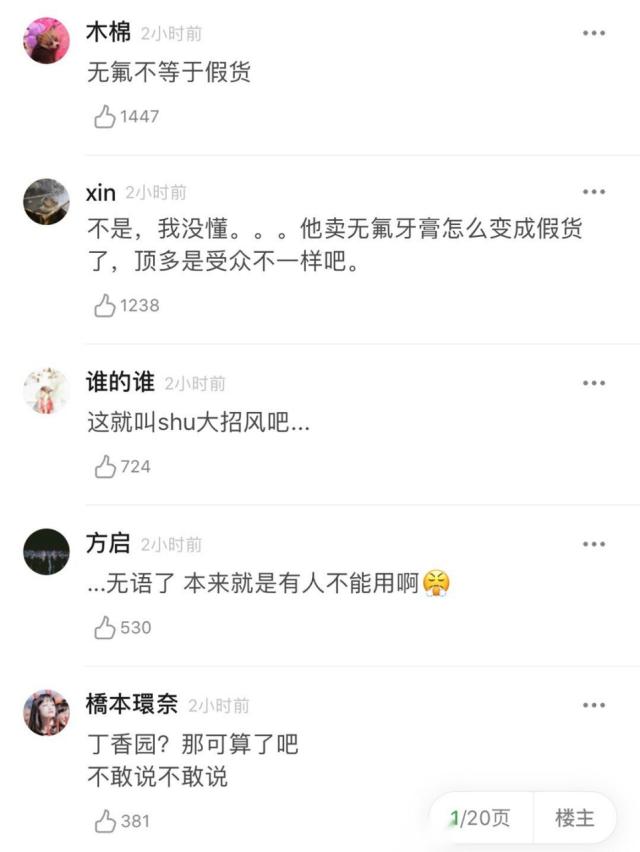The image size is (640, 852).
Task: Open more options on 橋本環奈's comment
Action: click(594, 705)
